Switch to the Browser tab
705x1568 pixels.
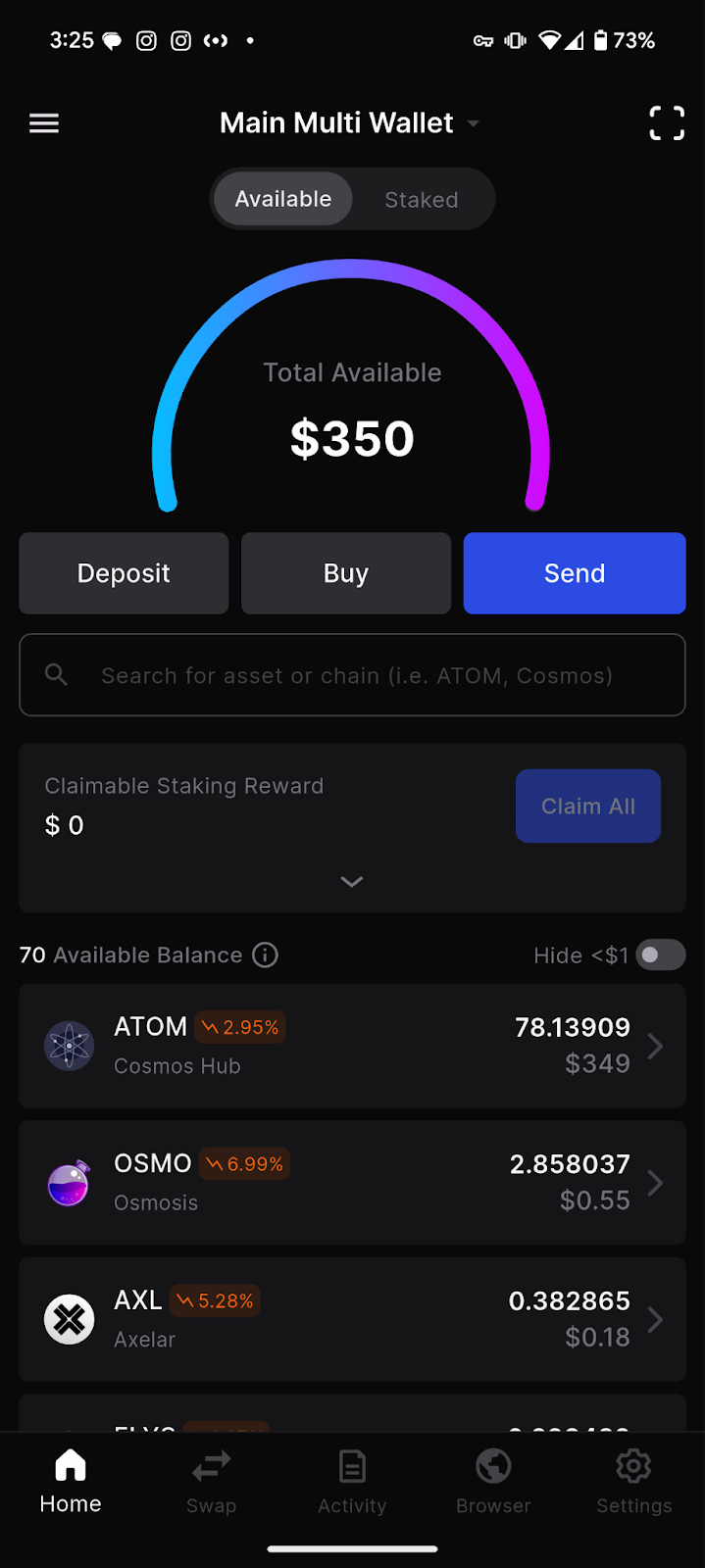[x=493, y=1482]
